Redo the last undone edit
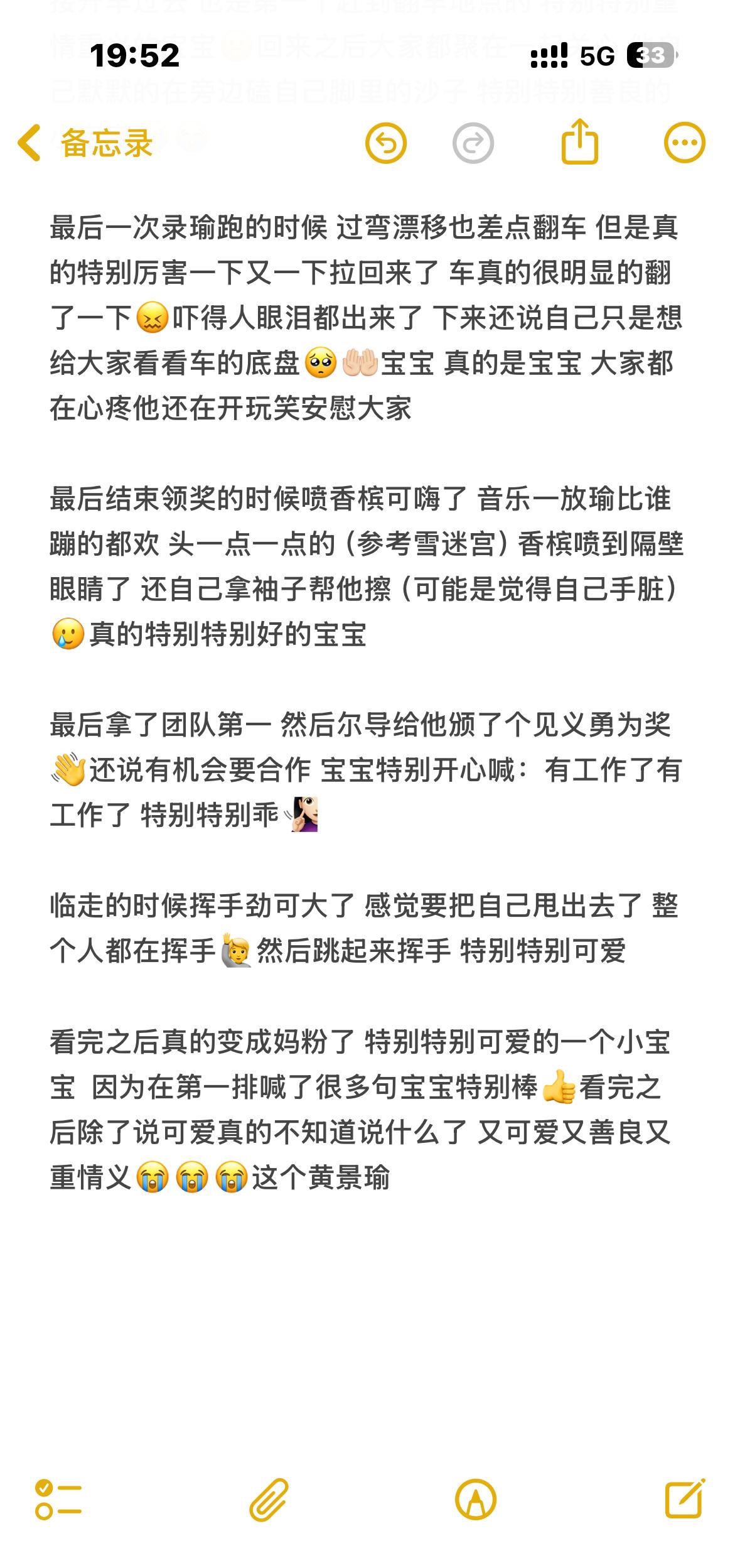 point(473,143)
